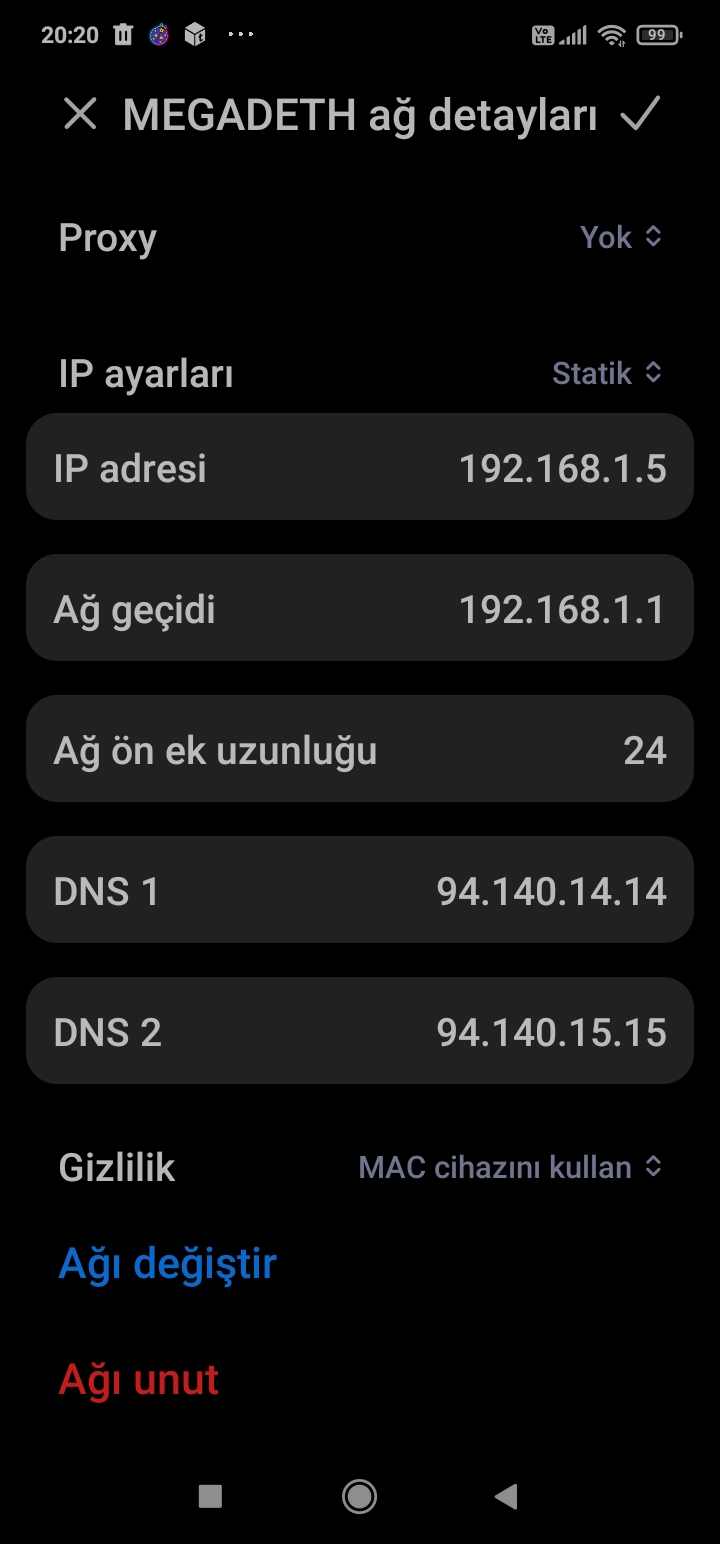The image size is (720, 1544).
Task: Edit the Ağ ön ek uzunluğu field
Action: [x=360, y=749]
